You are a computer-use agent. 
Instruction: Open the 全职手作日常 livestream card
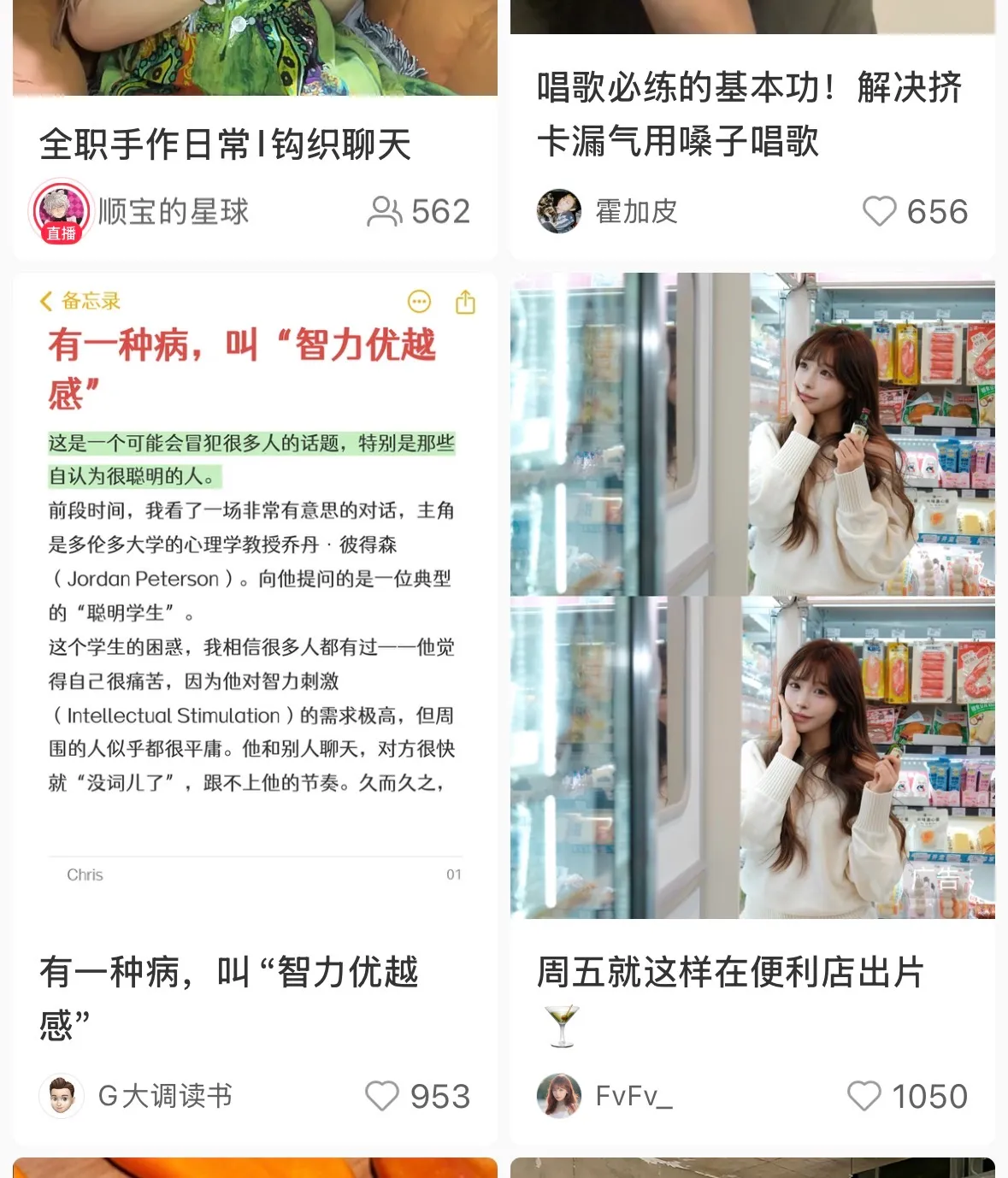point(226,144)
